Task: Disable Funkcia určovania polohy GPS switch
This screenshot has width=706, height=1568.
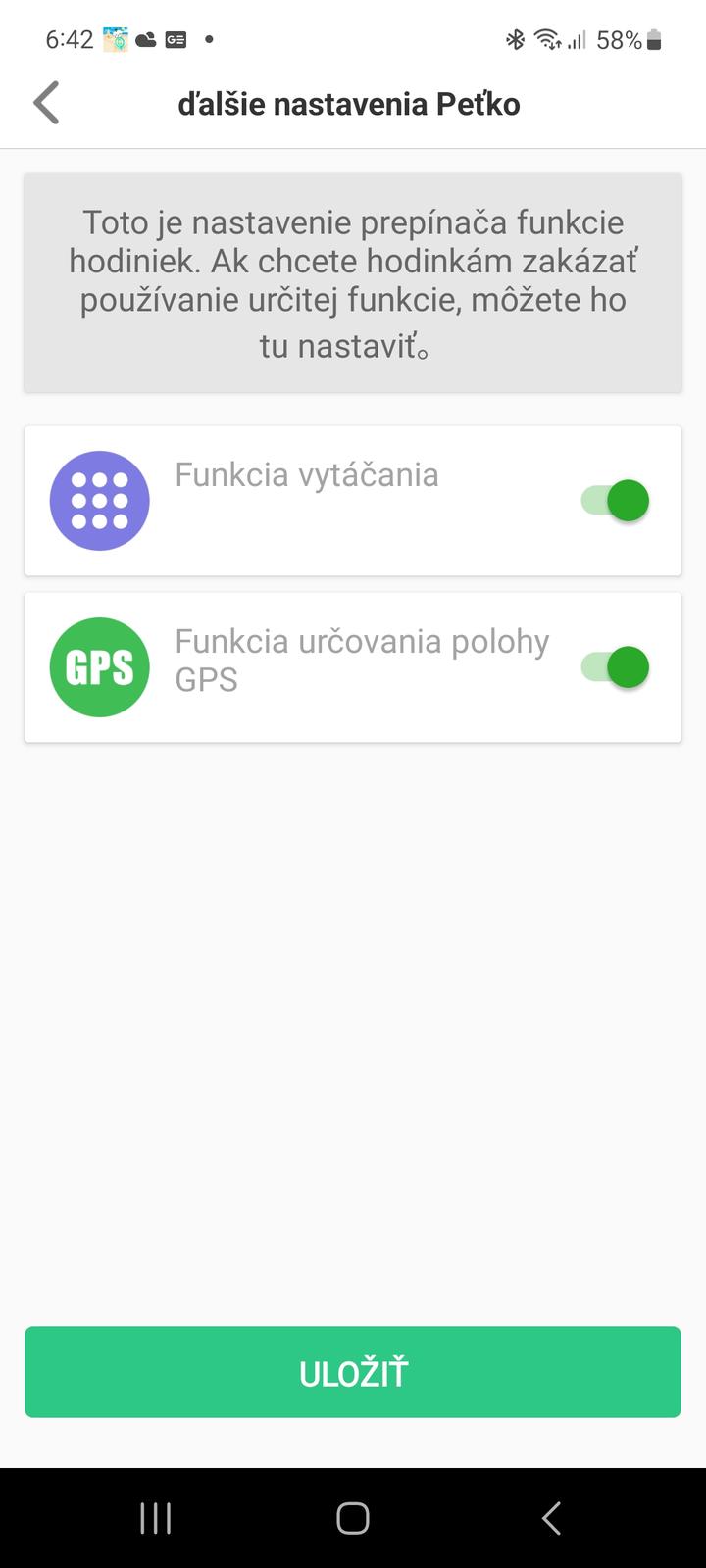Action: pyautogui.click(x=615, y=667)
